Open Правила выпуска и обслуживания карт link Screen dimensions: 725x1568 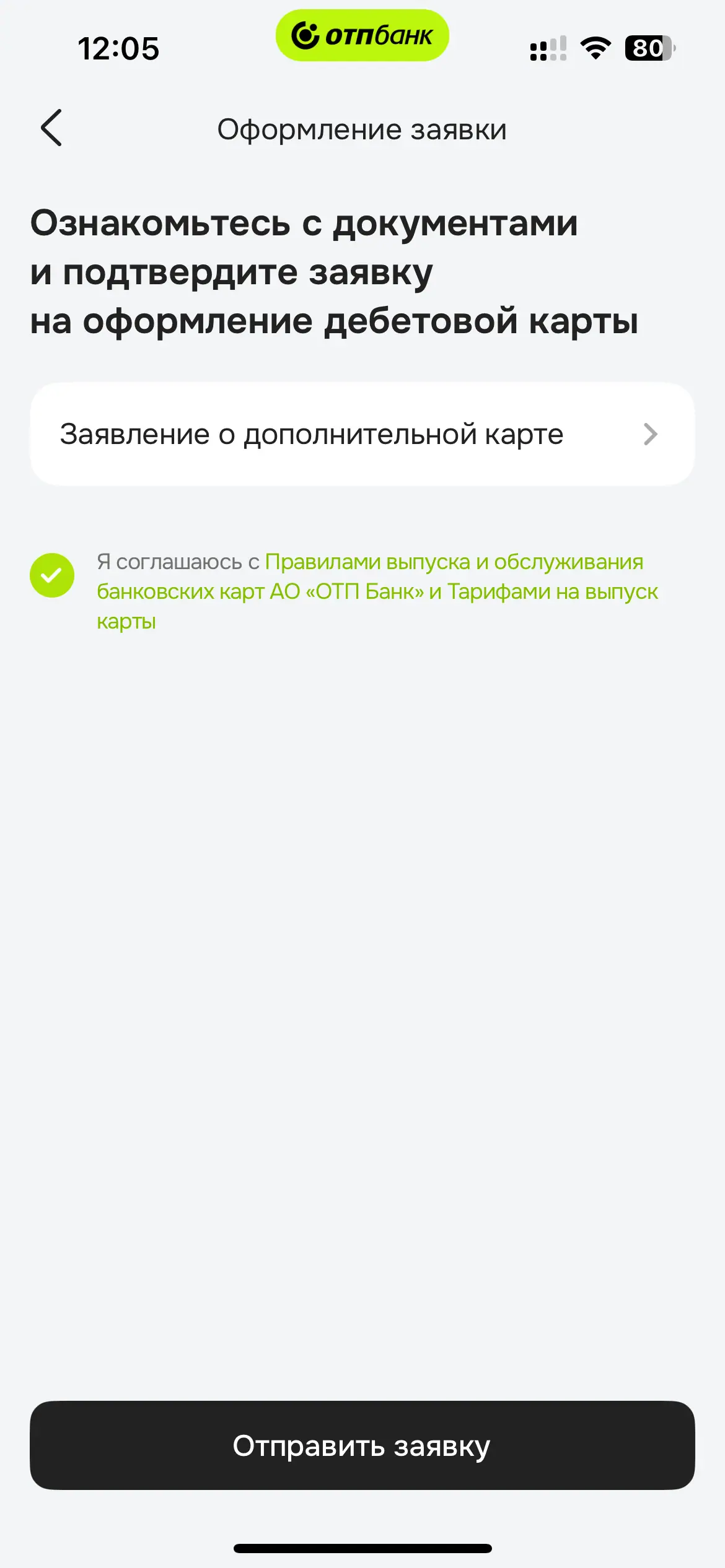coord(454,562)
